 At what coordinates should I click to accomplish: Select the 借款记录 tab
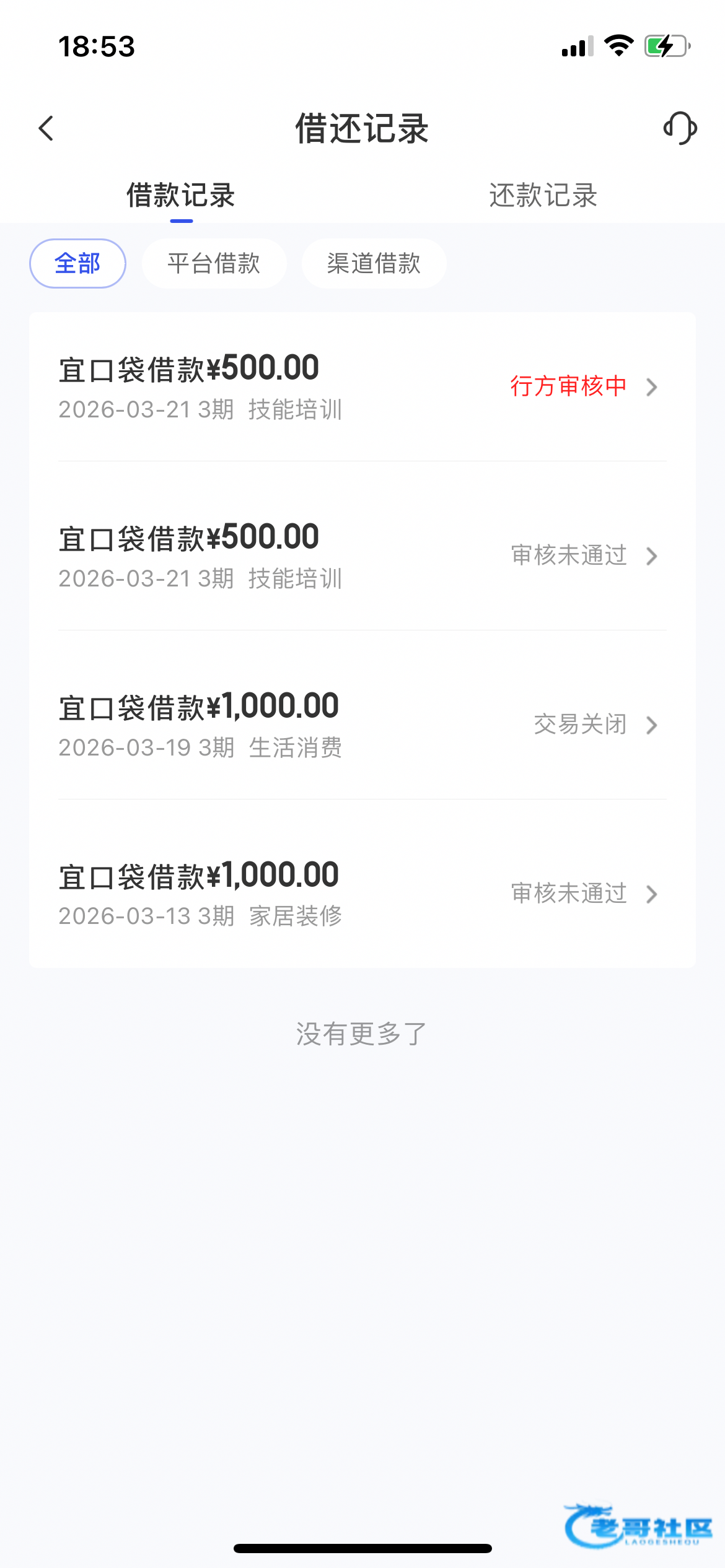(x=181, y=196)
